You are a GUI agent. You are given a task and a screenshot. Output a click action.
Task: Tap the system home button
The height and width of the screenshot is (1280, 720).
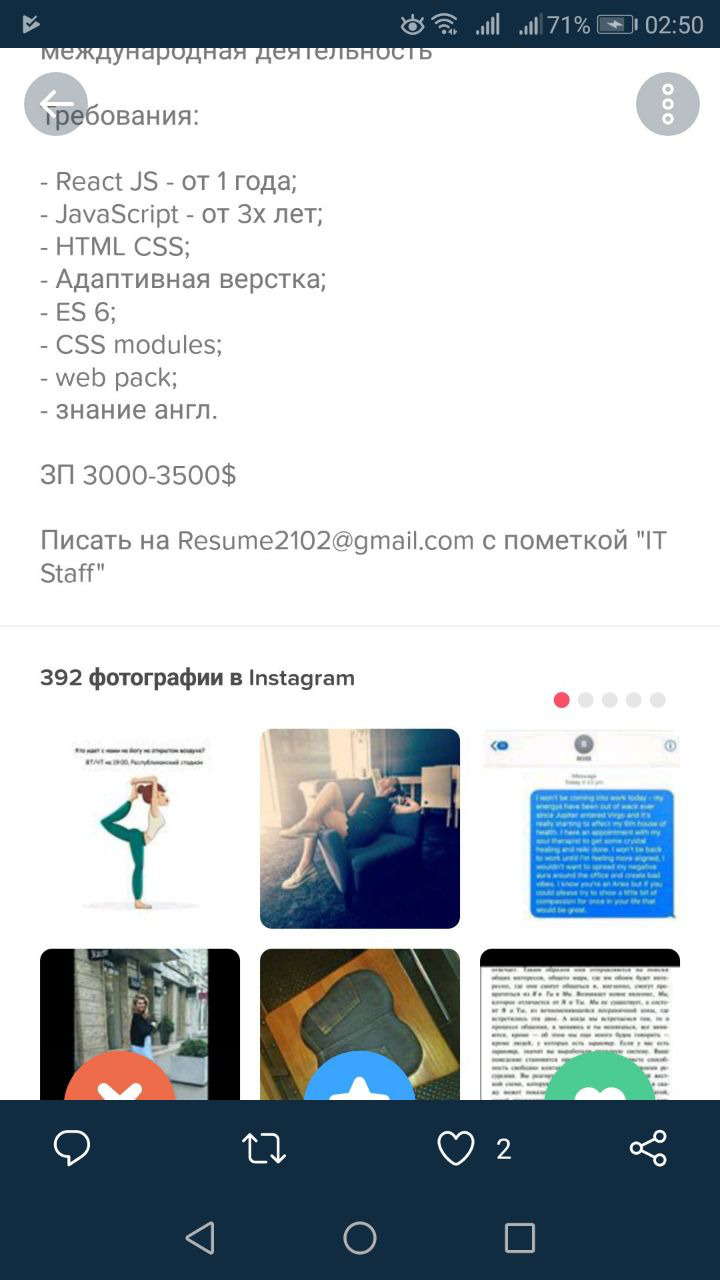(x=360, y=1238)
